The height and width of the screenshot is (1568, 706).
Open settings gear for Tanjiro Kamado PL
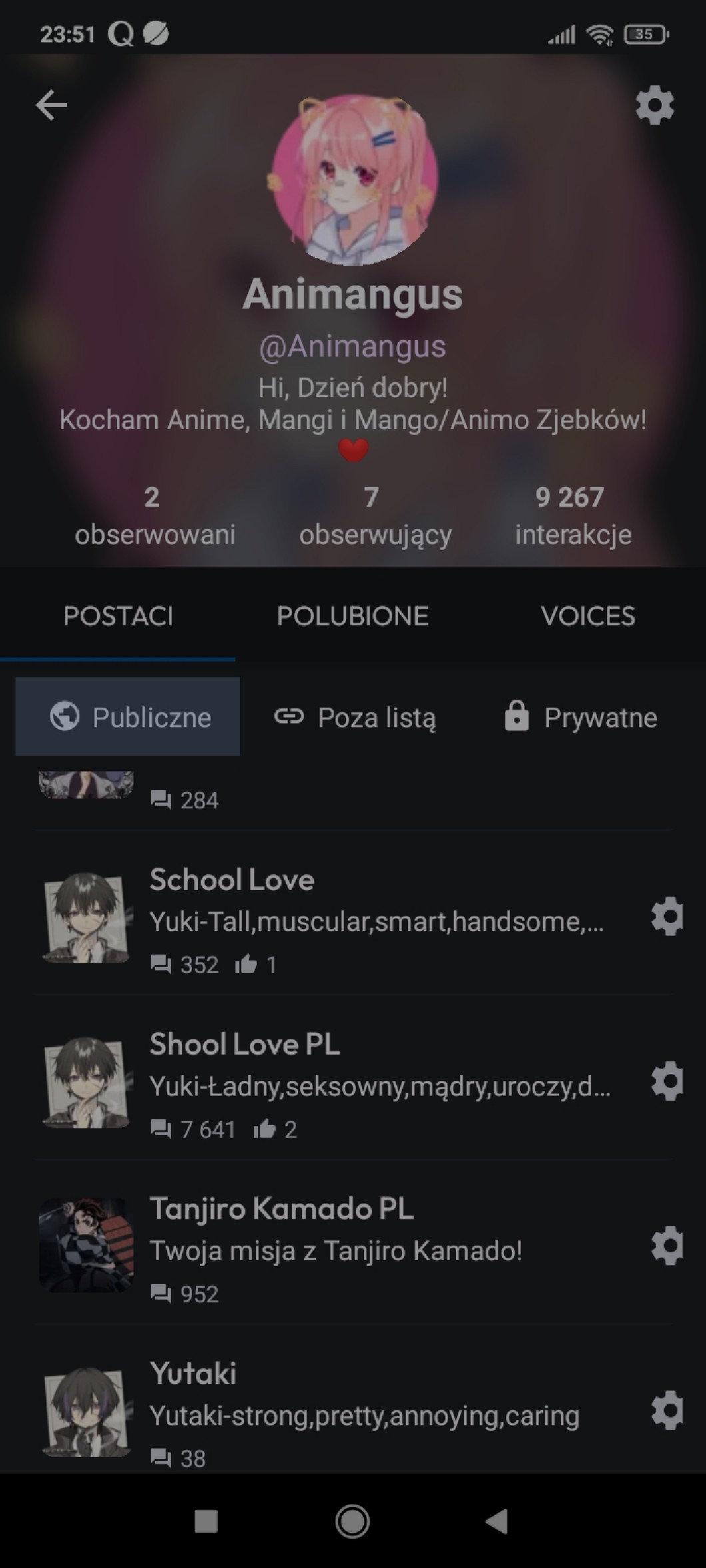(x=667, y=1246)
